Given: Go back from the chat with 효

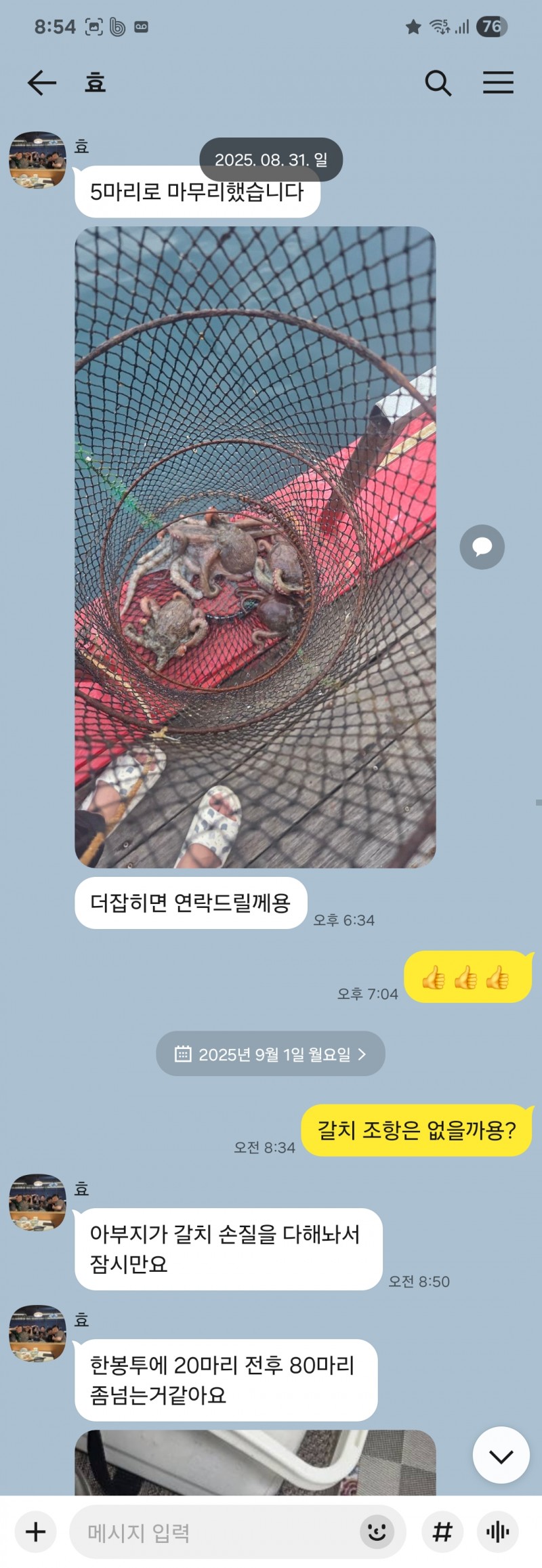Looking at the screenshot, I should coord(42,83).
